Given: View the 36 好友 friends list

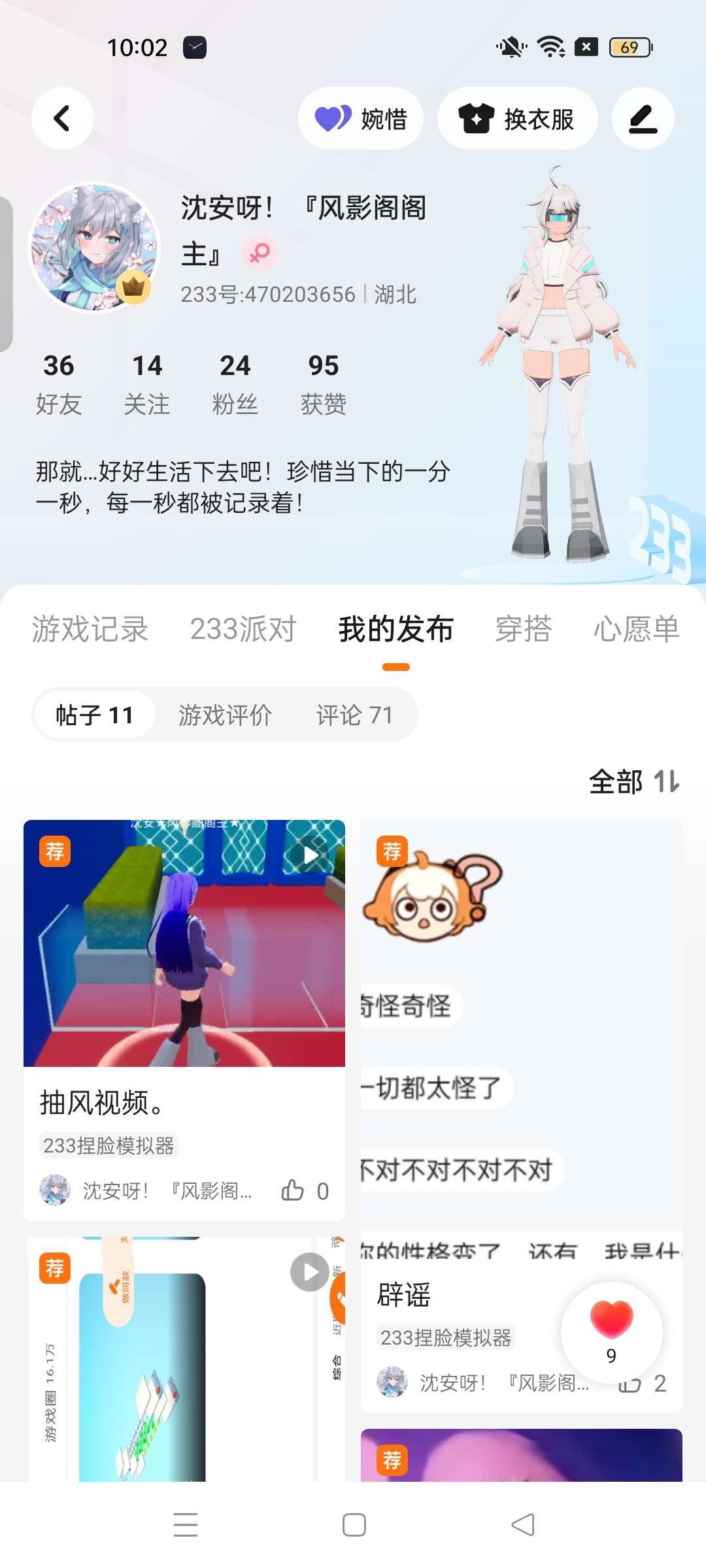Looking at the screenshot, I should click(x=59, y=384).
